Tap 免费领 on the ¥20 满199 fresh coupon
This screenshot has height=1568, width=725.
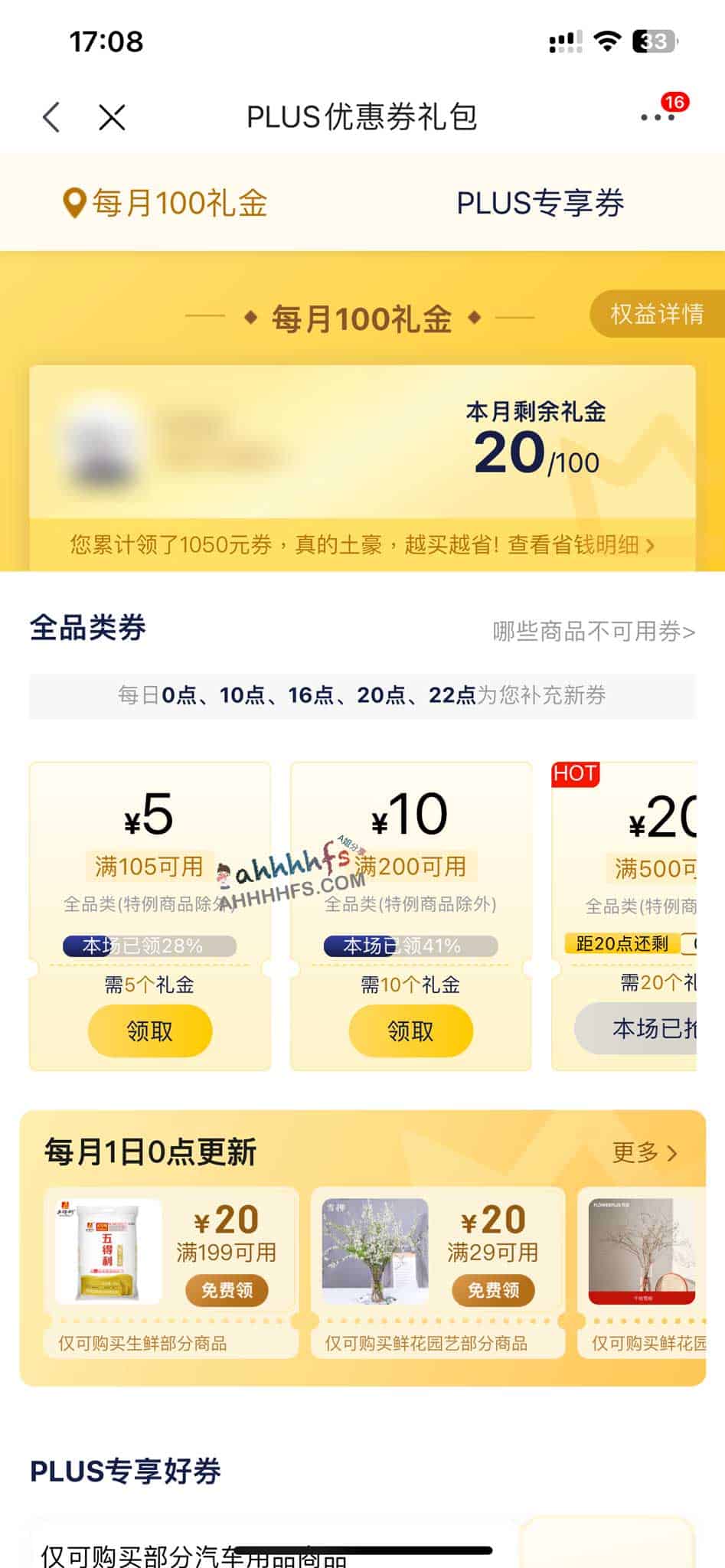(229, 1290)
